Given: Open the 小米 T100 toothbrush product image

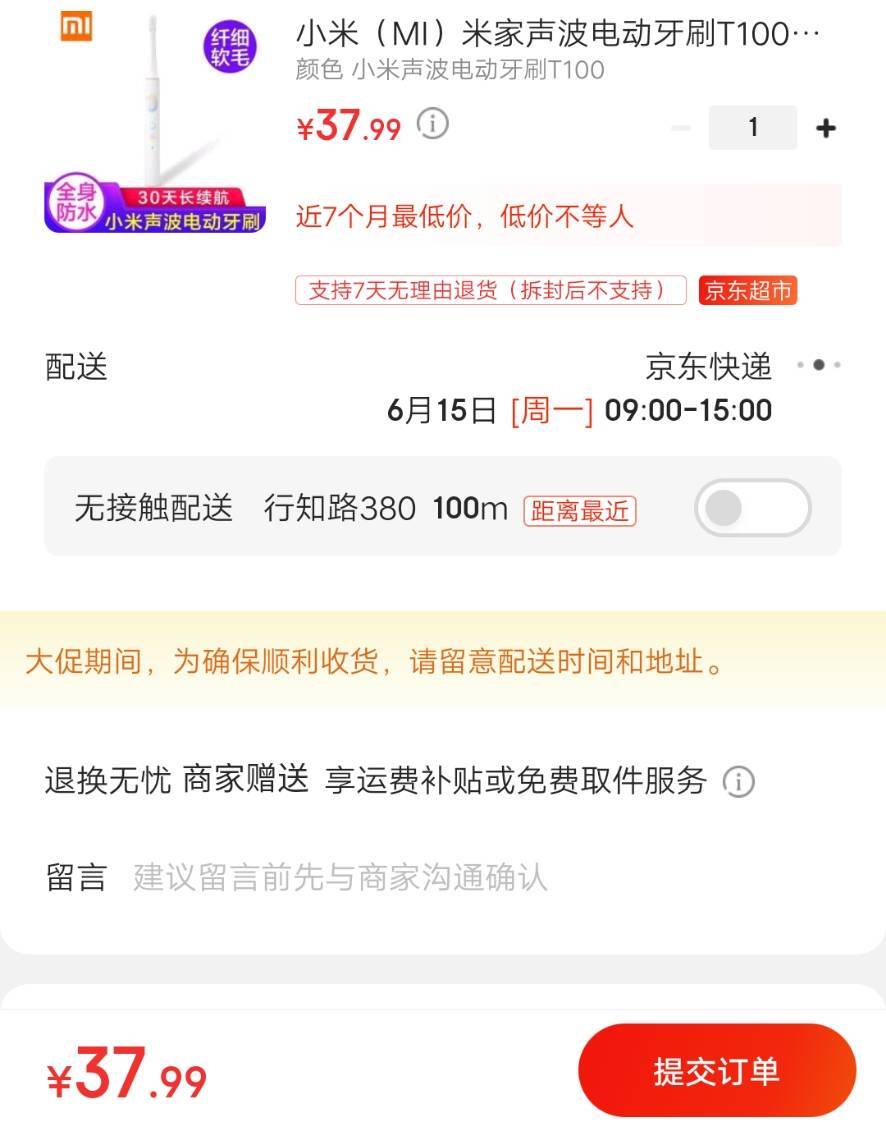Looking at the screenshot, I should pyautogui.click(x=155, y=123).
